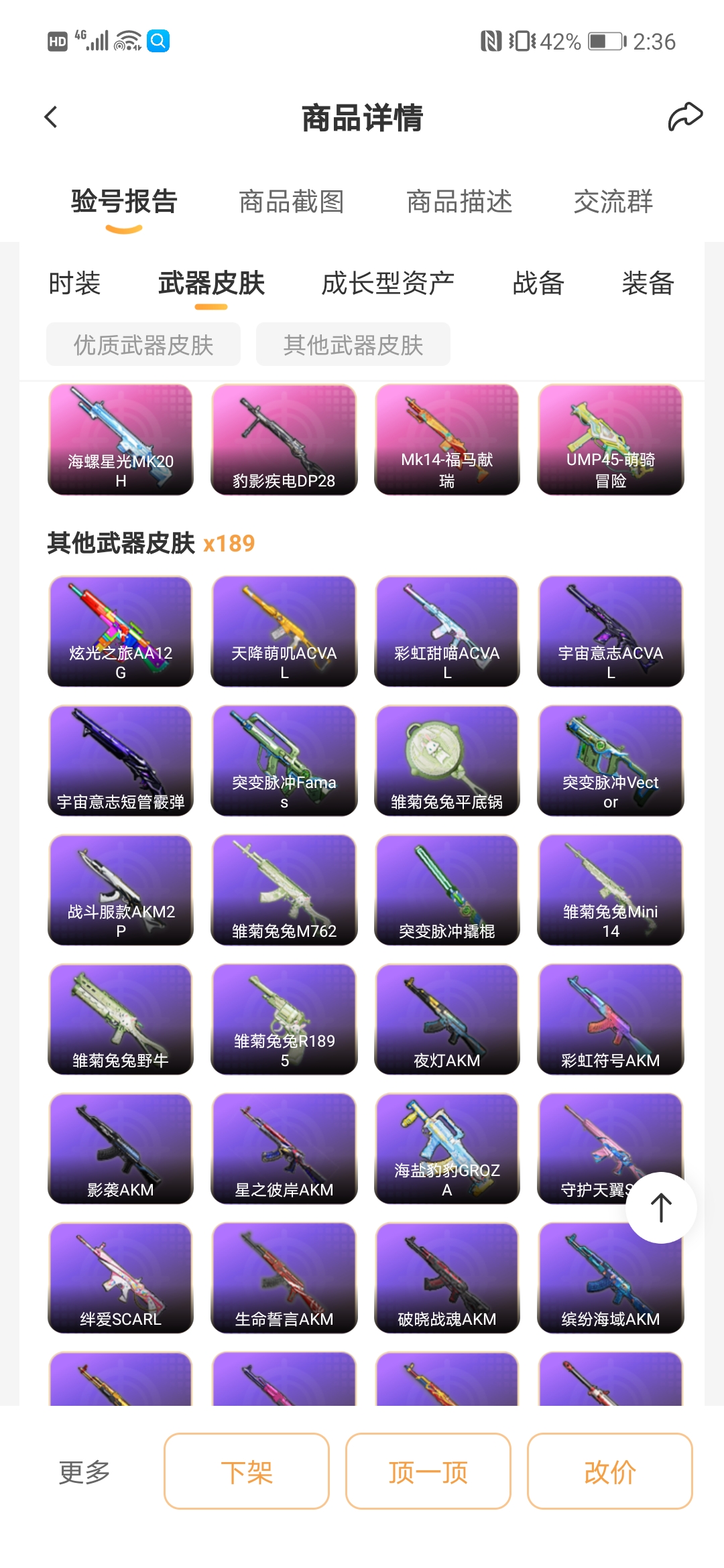Open the 更多 options
This screenshot has height=1568, width=724.
(84, 1472)
